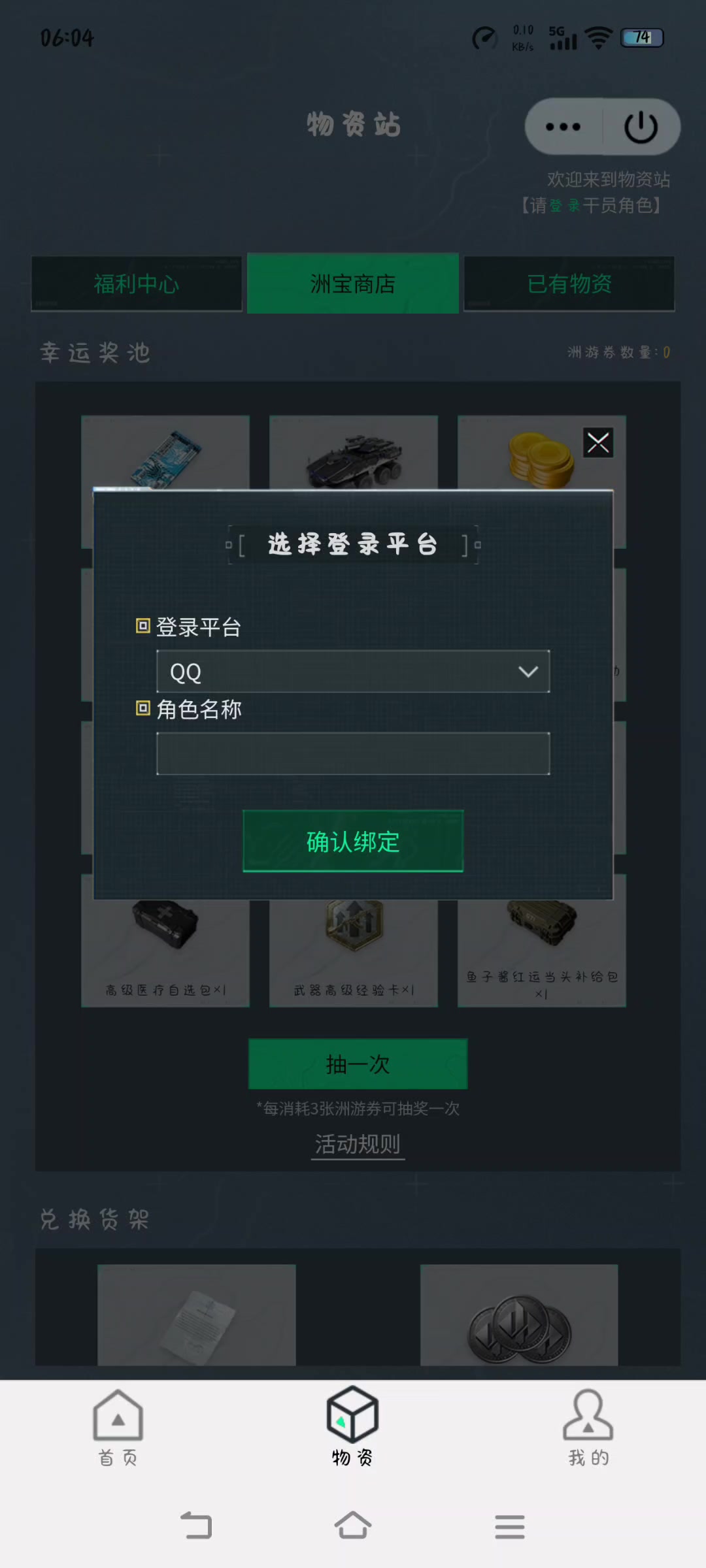Select the 洲宝商店 tab
Viewport: 706px width, 1568px height.
[353, 284]
